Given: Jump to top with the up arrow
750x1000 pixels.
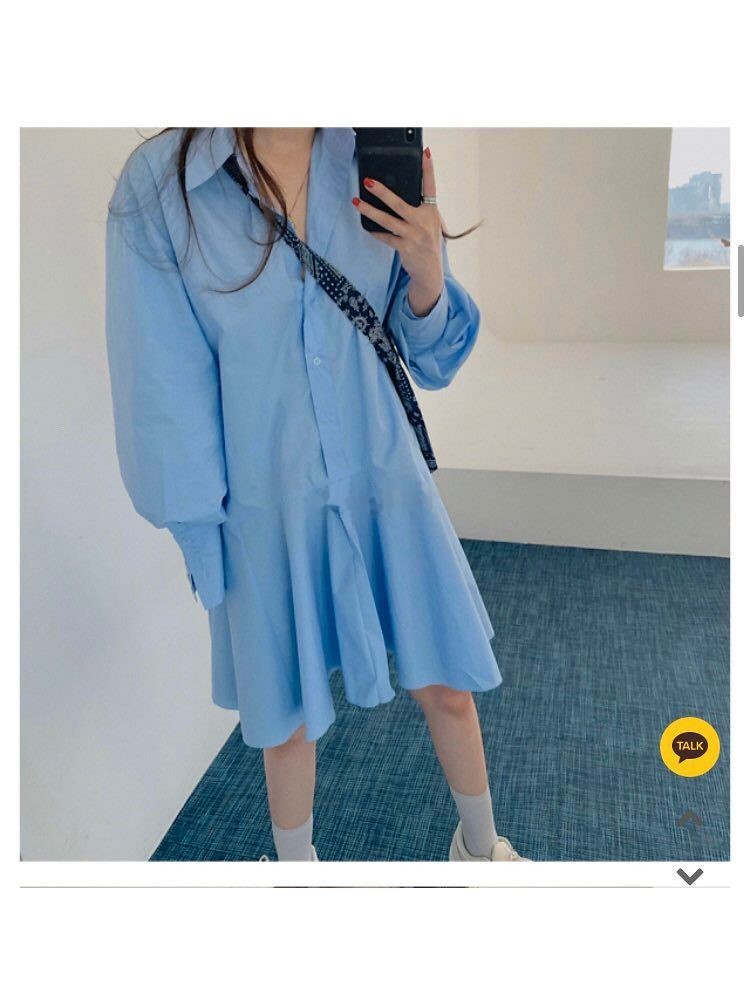Looking at the screenshot, I should (689, 819).
